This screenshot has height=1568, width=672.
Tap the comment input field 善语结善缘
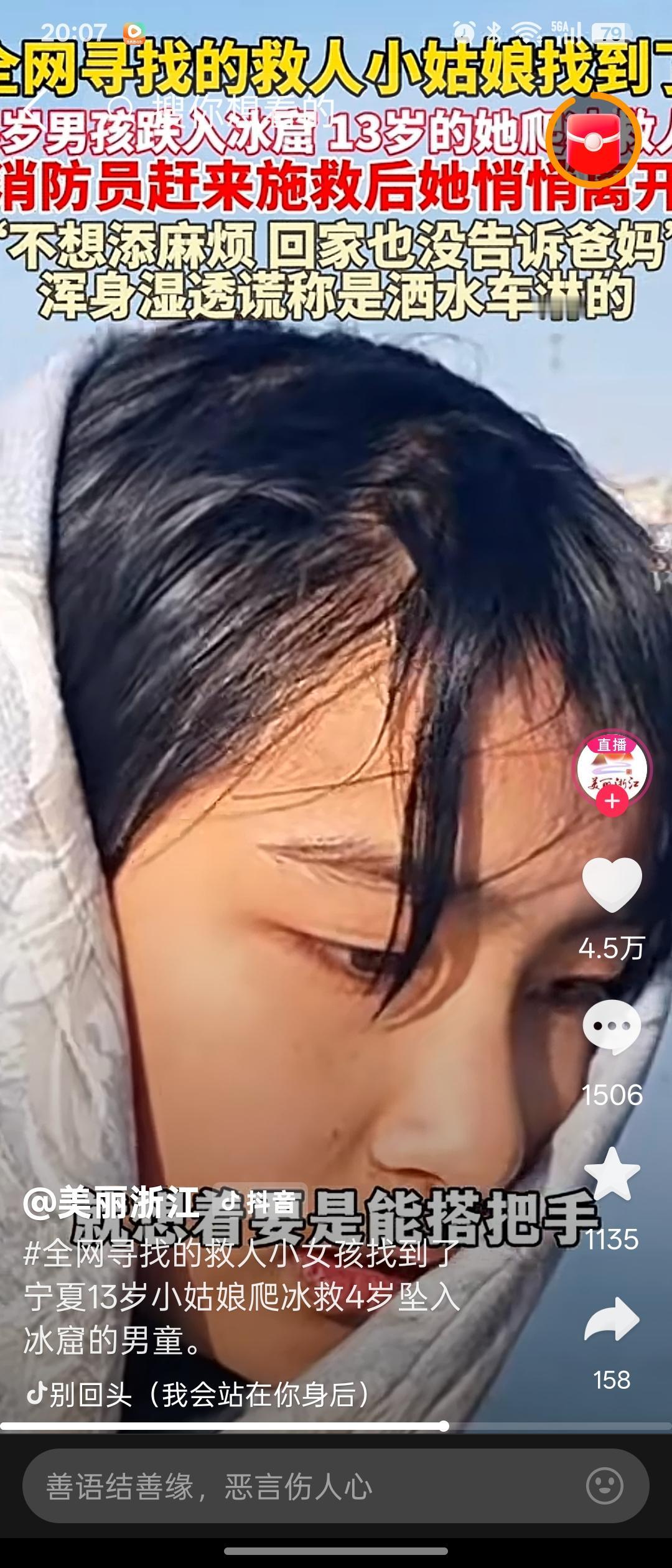pyautogui.click(x=299, y=1487)
